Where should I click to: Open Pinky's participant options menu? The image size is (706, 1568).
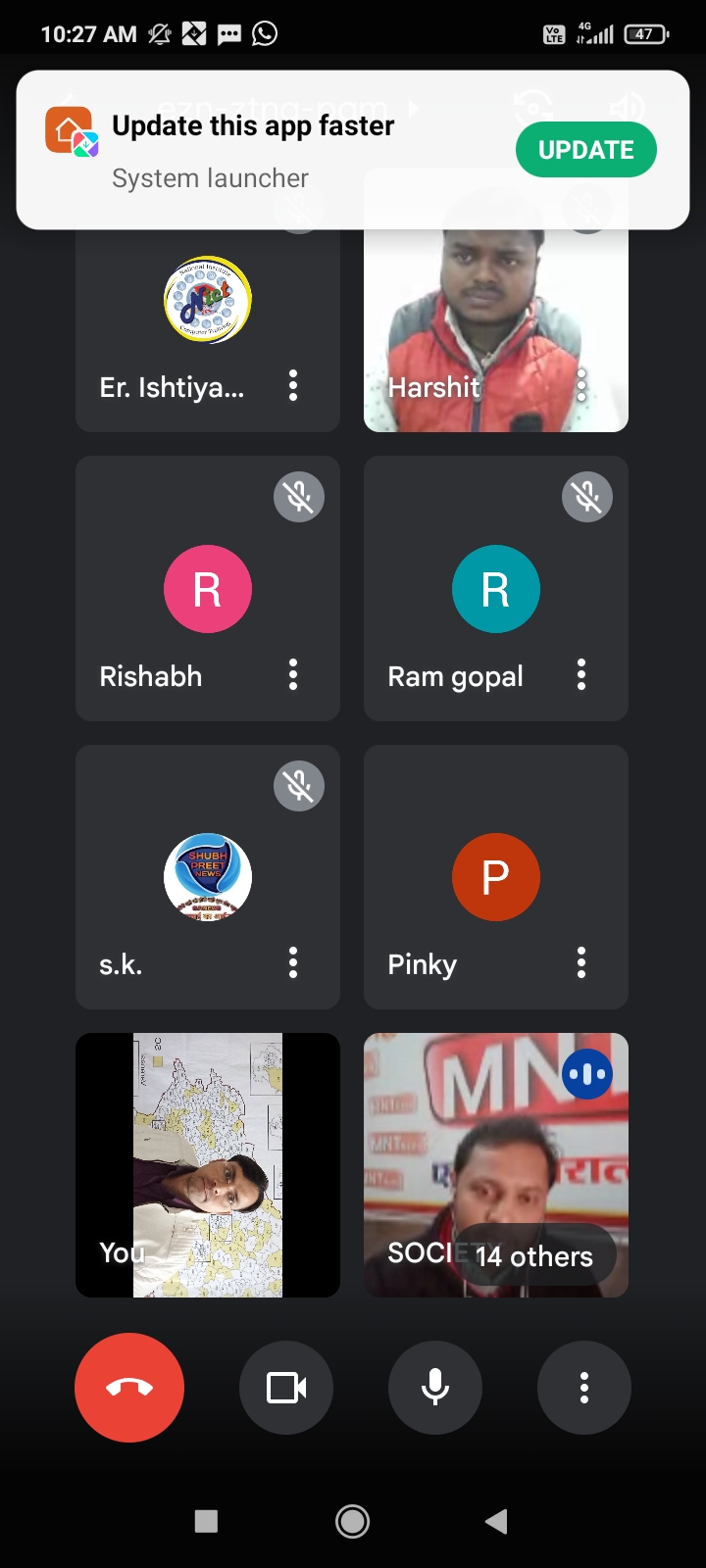581,963
